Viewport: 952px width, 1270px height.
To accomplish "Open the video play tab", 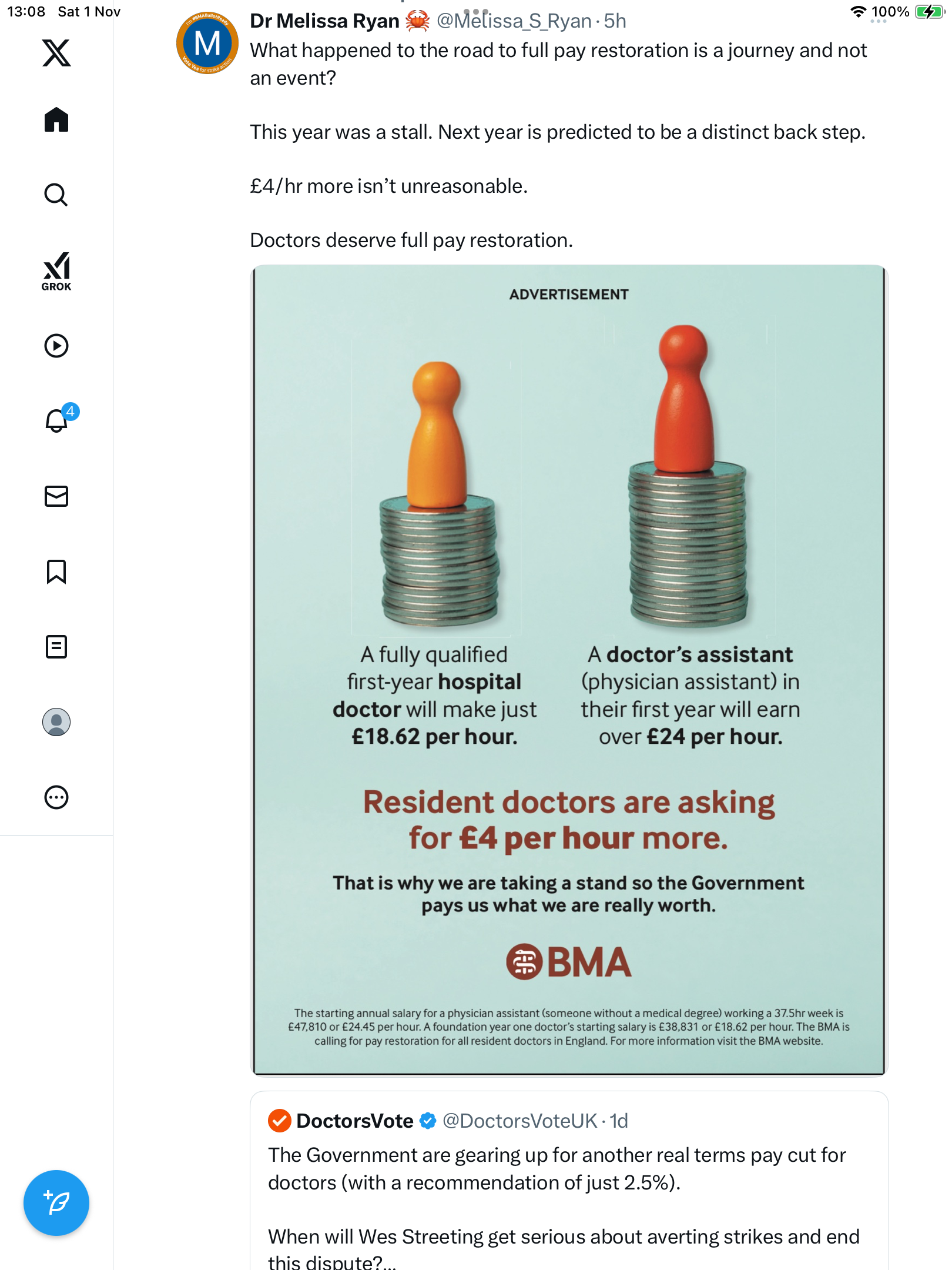I will click(56, 346).
